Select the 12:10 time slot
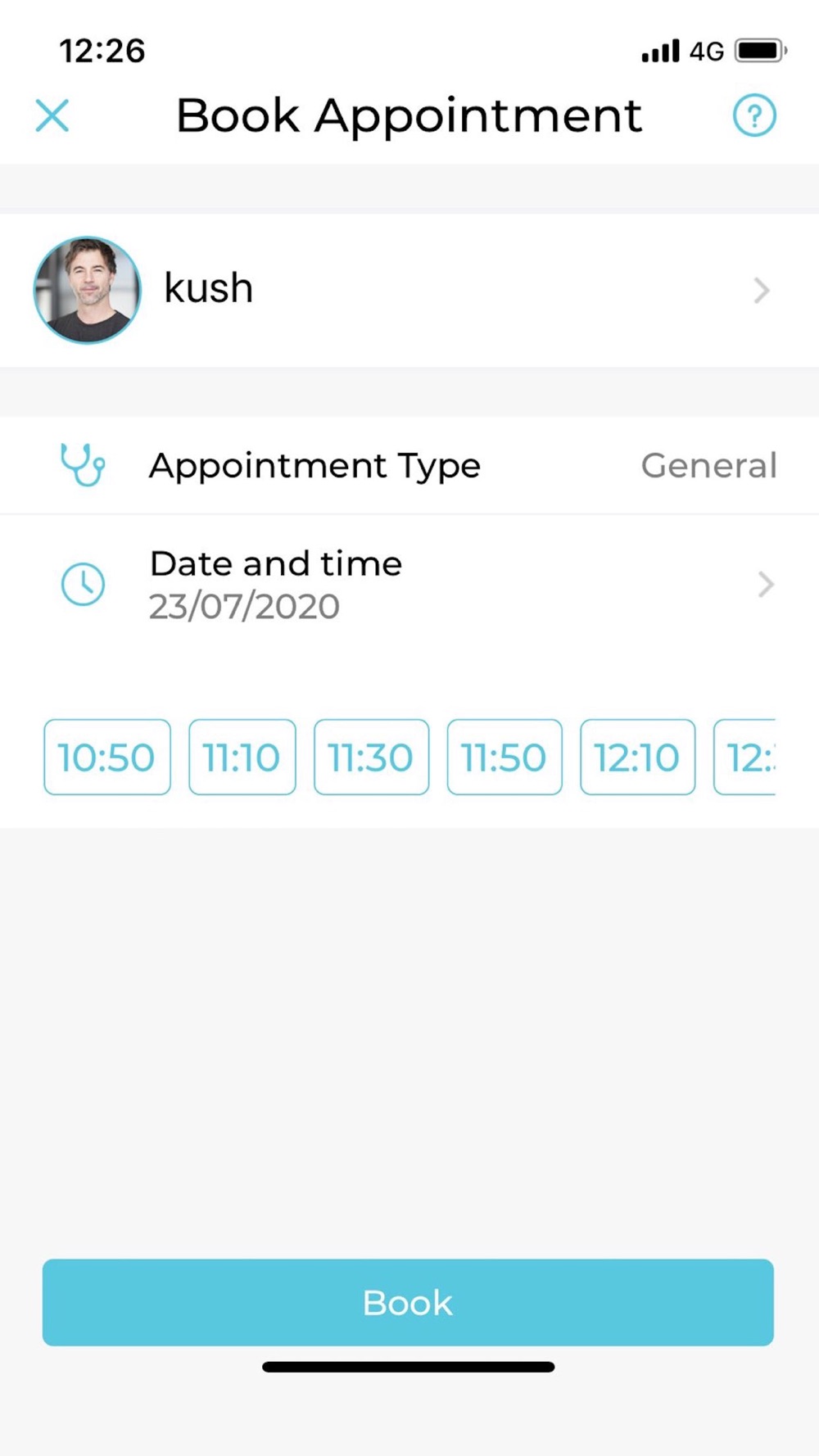This screenshot has width=819, height=1456. coord(637,757)
